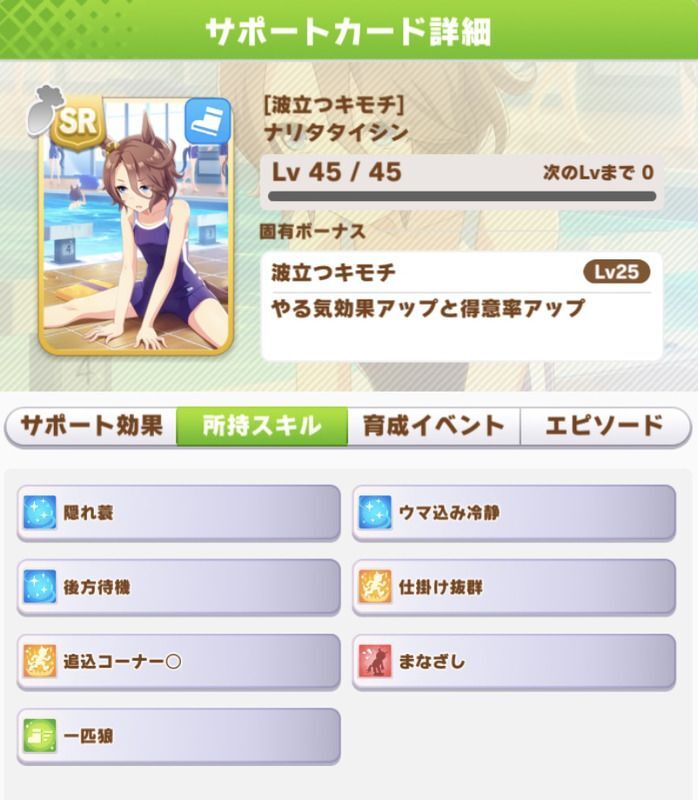
Task: Open skill details for 隠れ蓑
Action: click(179, 513)
